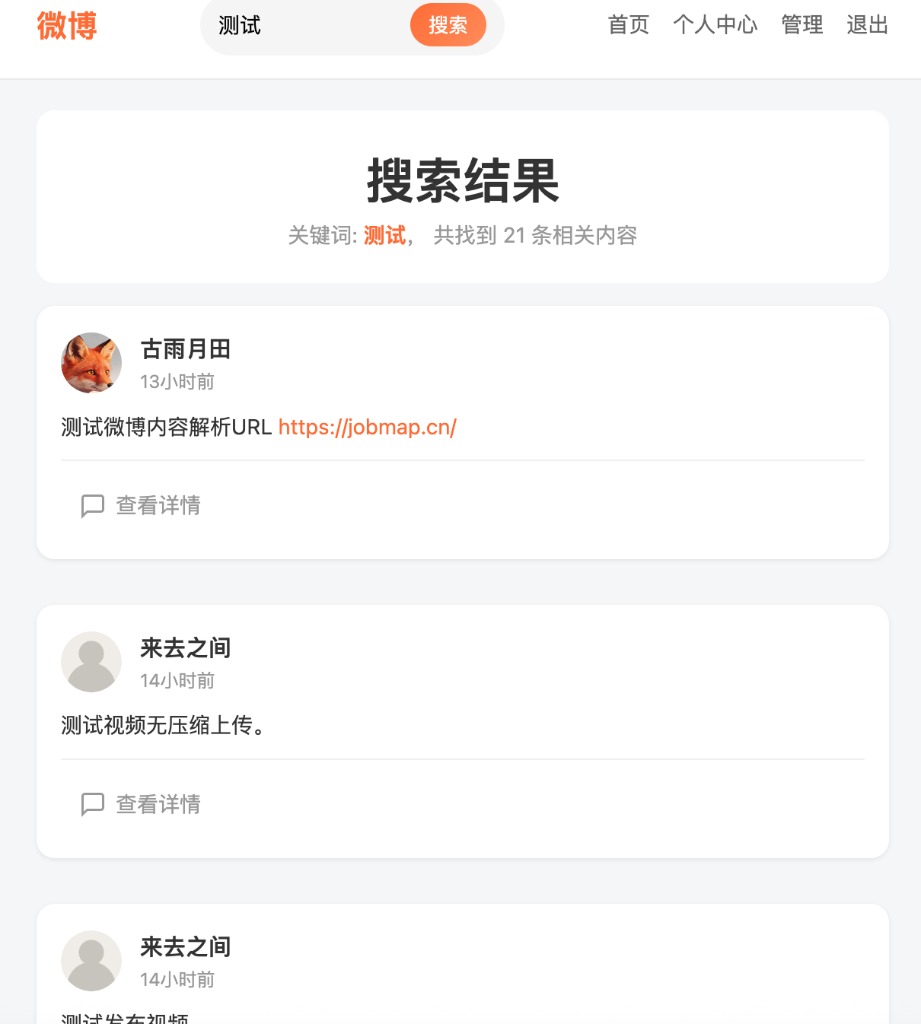Viewport: 921px width, 1024px height.
Task: Open the https://jobmap.cn/ link
Action: coord(367,427)
